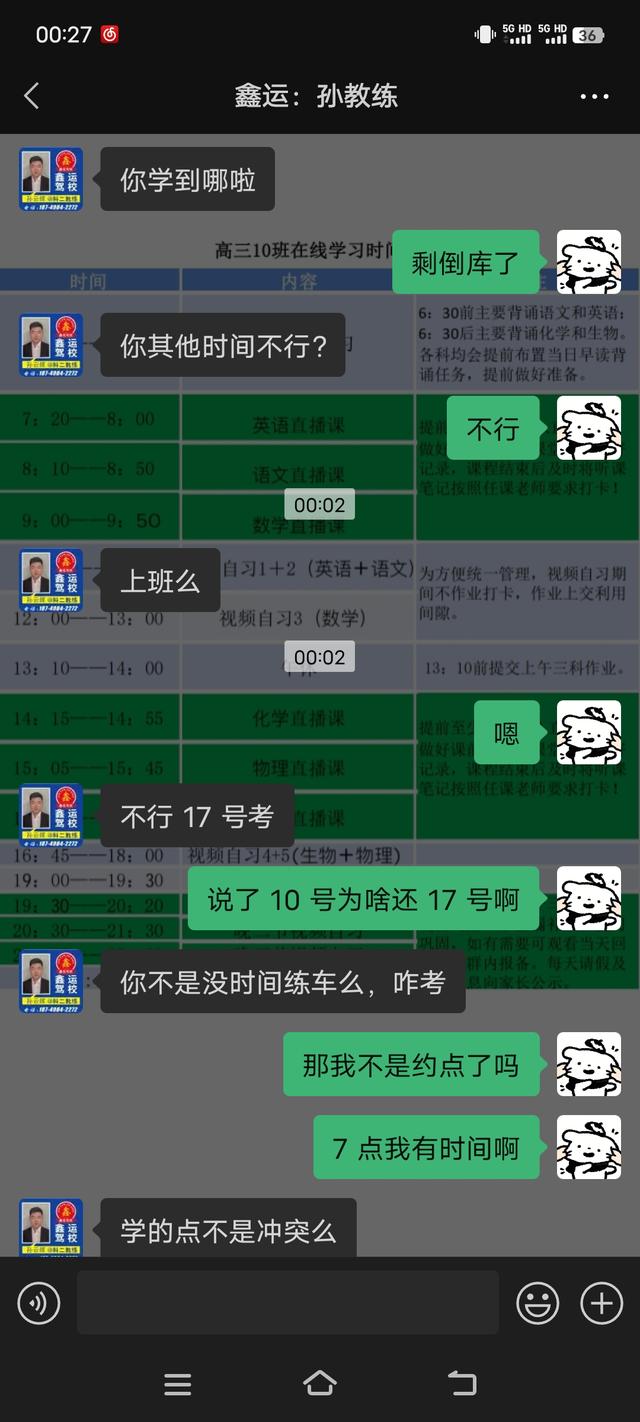The width and height of the screenshot is (640, 1422).
Task: Open the chat overflow menu
Action: [594, 97]
